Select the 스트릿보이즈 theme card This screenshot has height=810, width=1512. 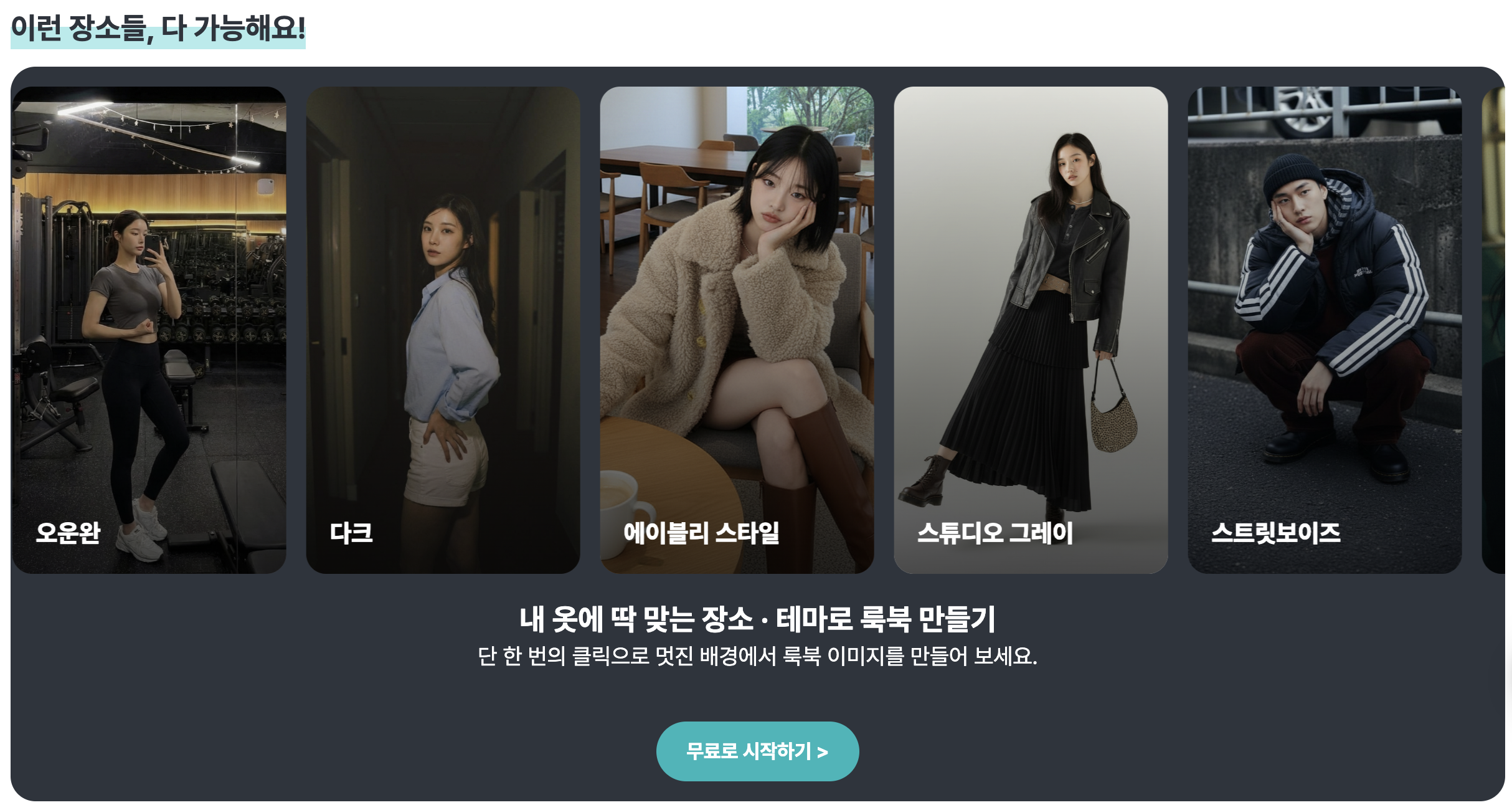point(1325,330)
